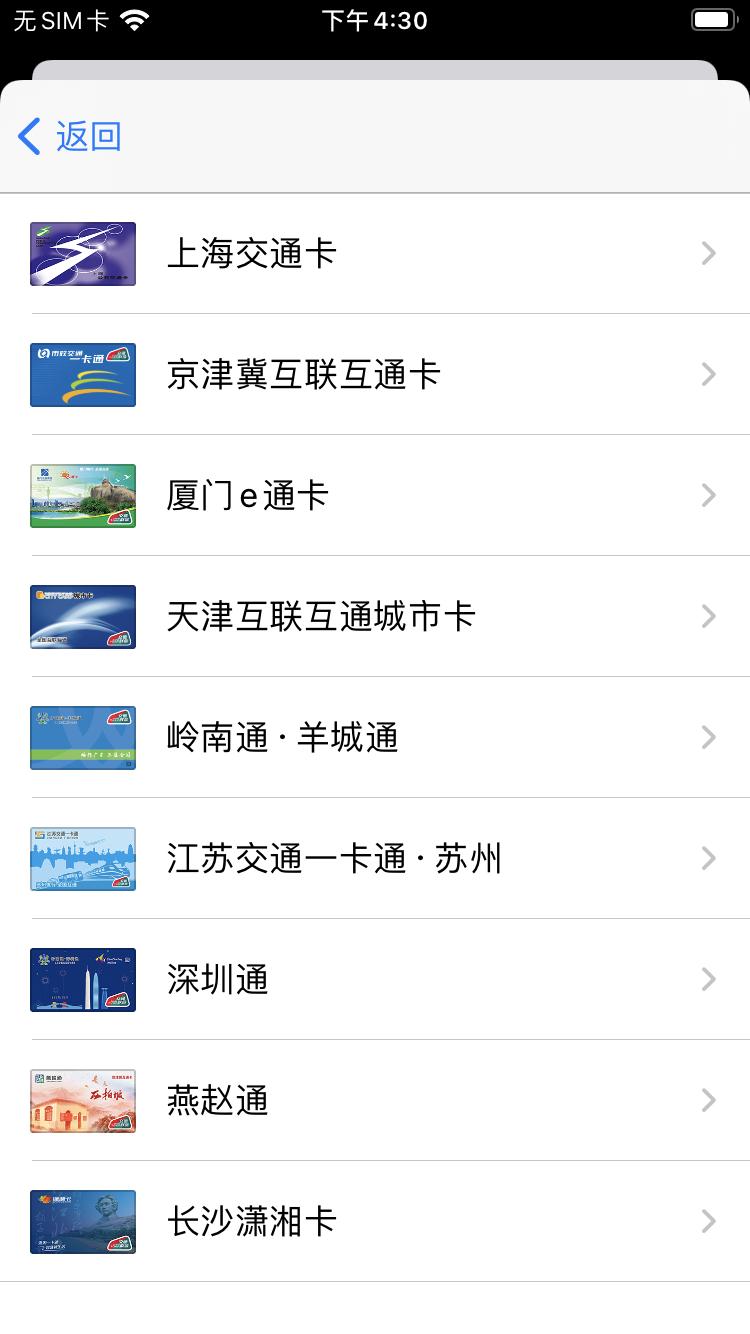
Task: Open 深圳通 using the right arrow chevron
Action: point(708,980)
